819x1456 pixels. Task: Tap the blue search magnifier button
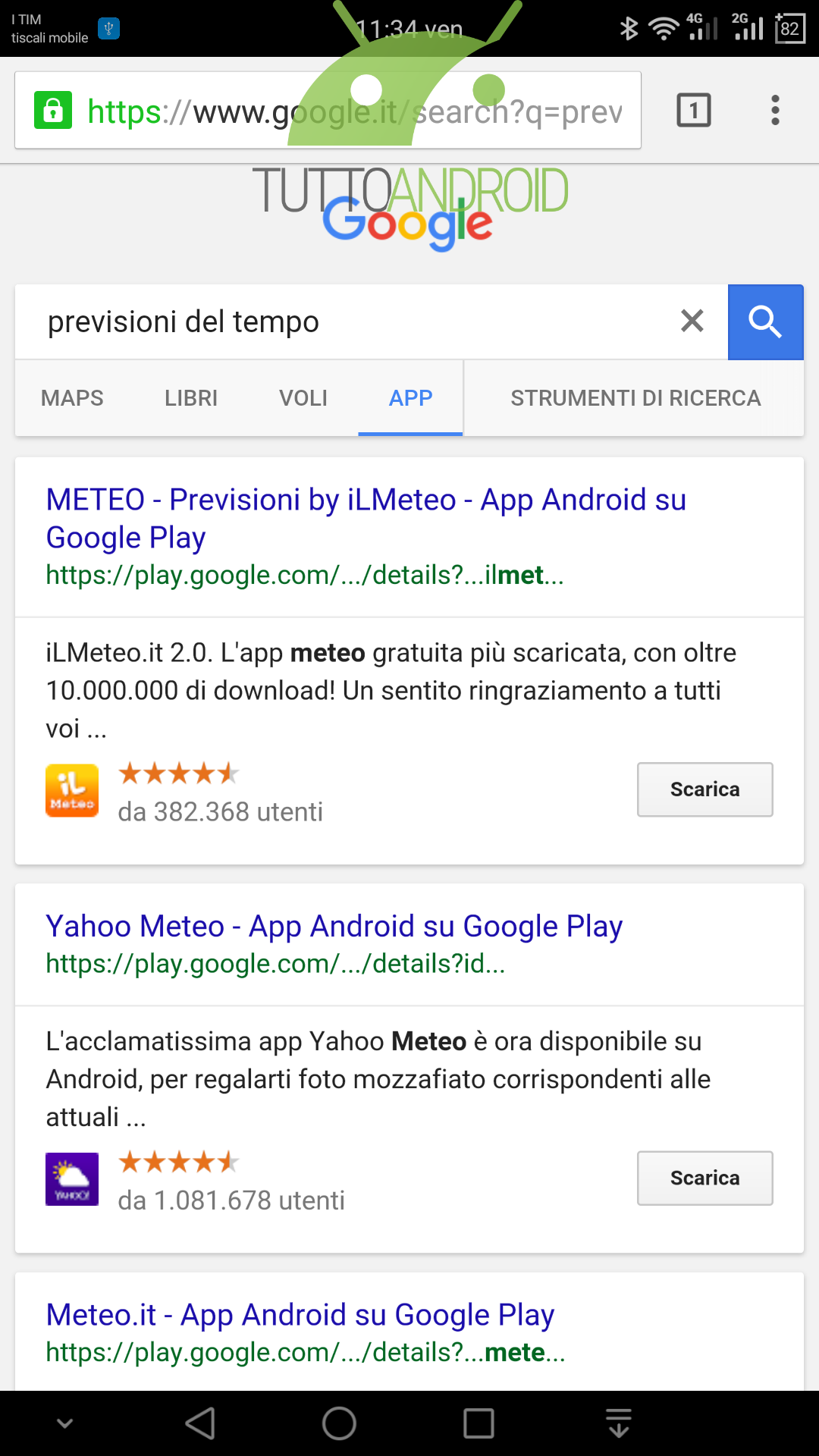[x=765, y=322]
